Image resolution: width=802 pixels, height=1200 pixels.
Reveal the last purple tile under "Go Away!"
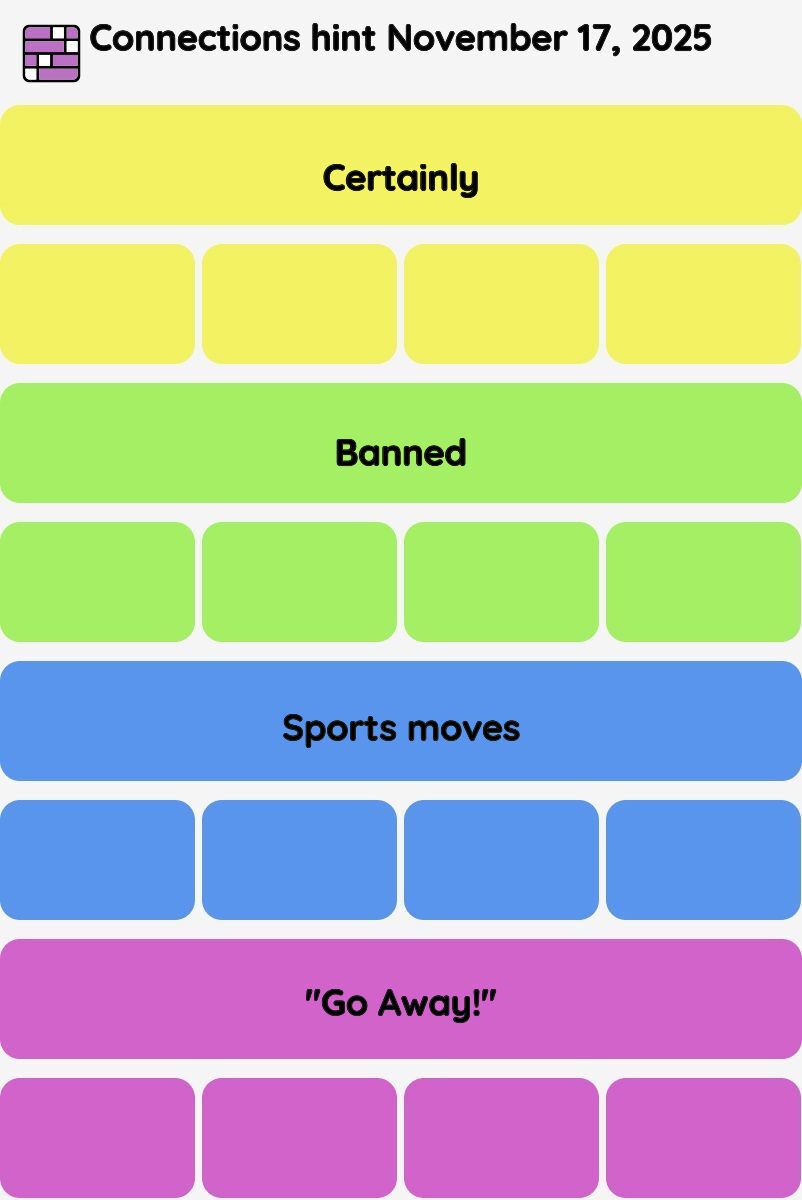703,1137
